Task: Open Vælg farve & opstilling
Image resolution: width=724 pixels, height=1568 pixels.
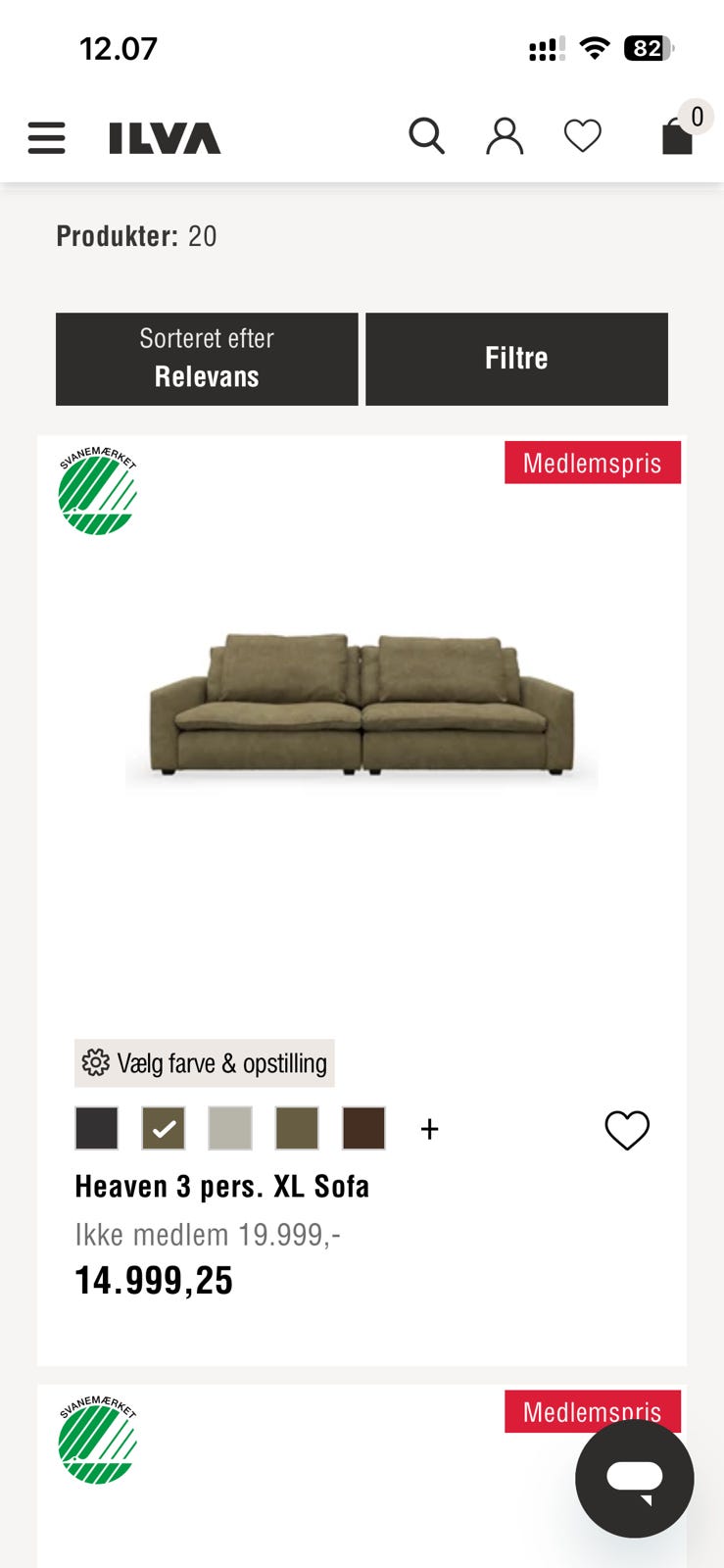Action: (x=204, y=1062)
